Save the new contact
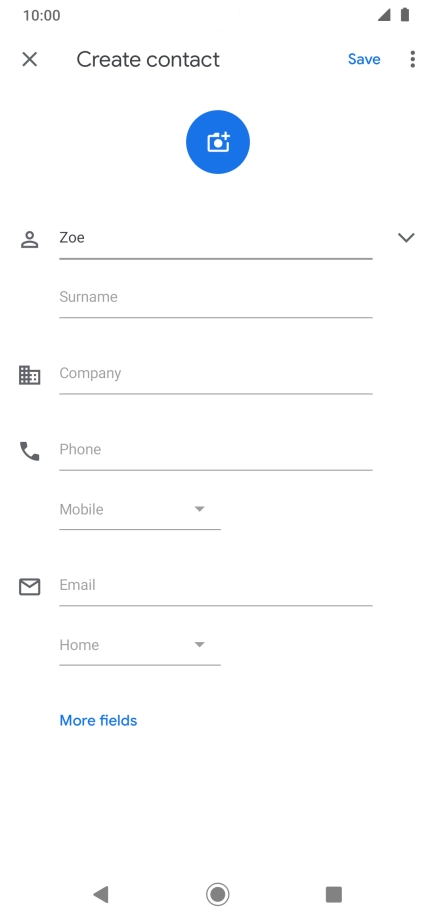 364,59
